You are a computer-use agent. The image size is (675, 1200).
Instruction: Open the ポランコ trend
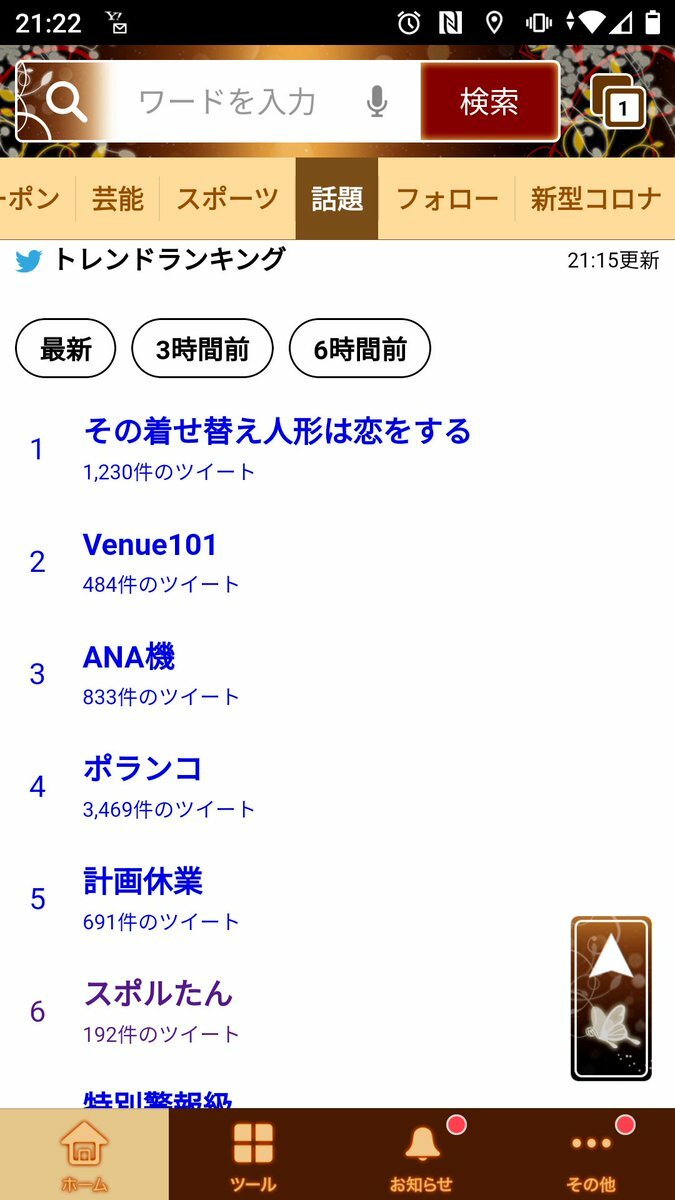143,769
